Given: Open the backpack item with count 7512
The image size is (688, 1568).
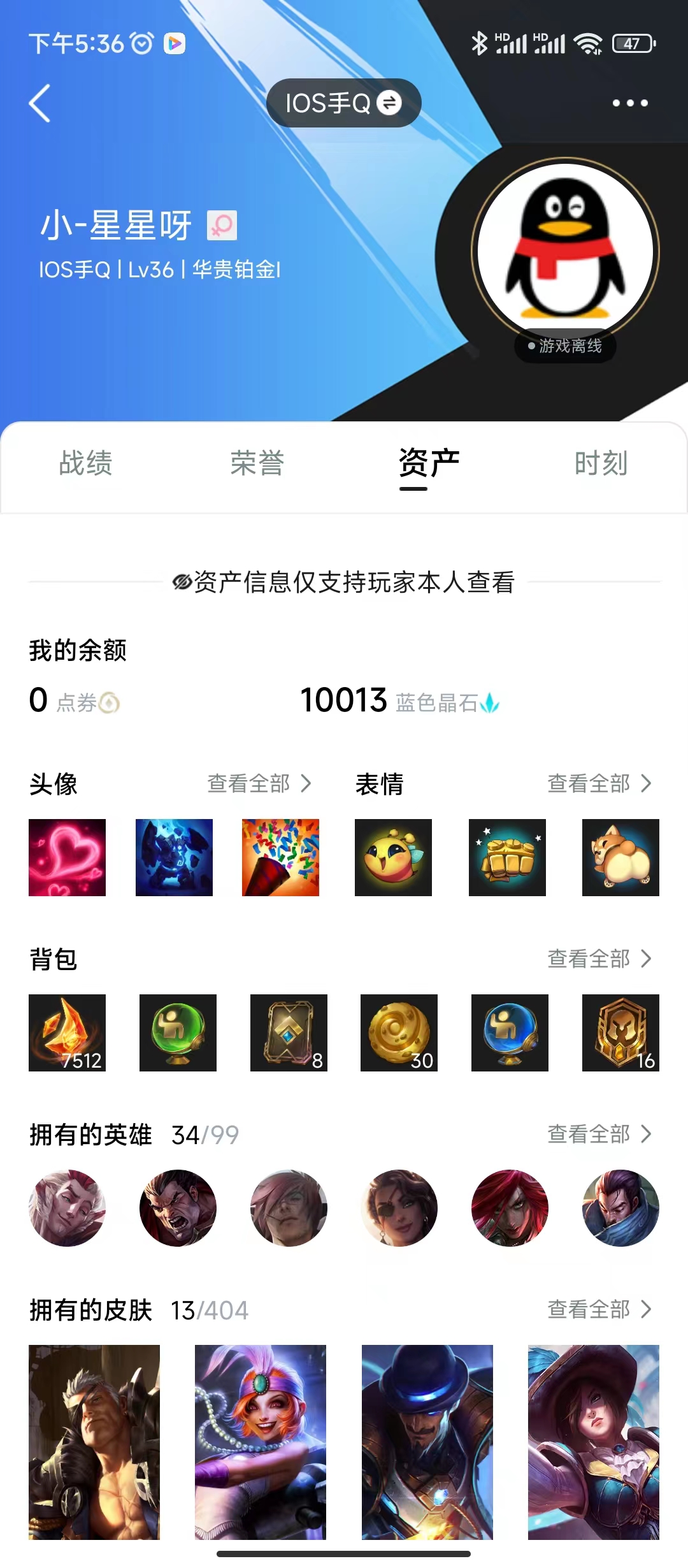Looking at the screenshot, I should (67, 1033).
